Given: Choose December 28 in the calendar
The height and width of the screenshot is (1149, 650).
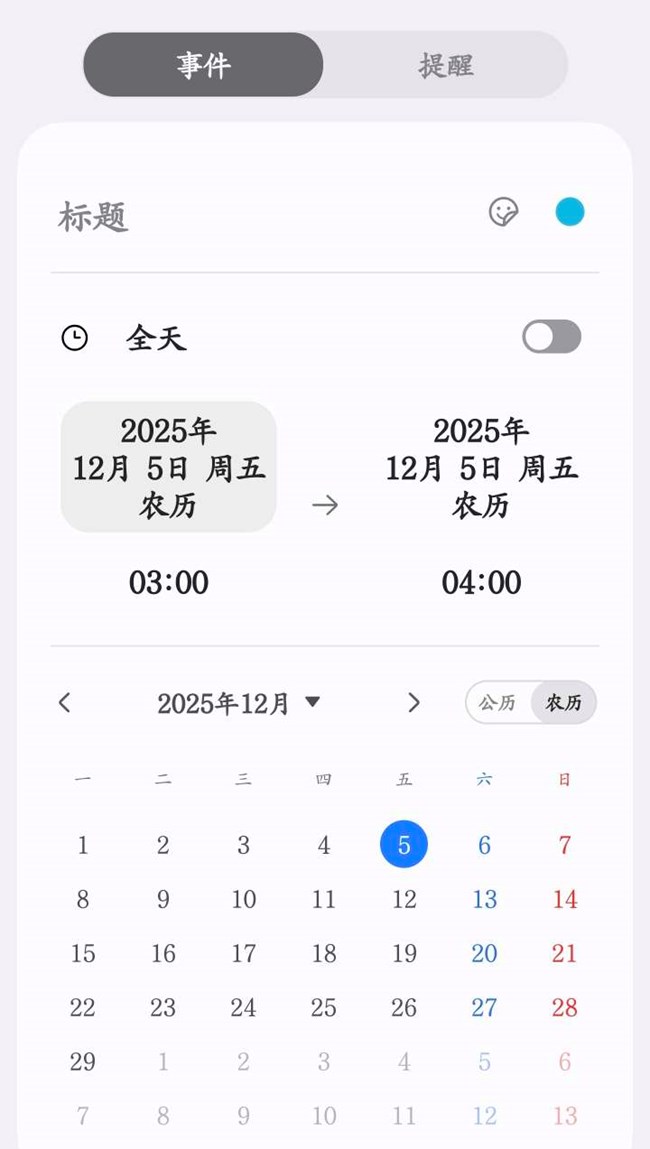Looking at the screenshot, I should 564,1007.
